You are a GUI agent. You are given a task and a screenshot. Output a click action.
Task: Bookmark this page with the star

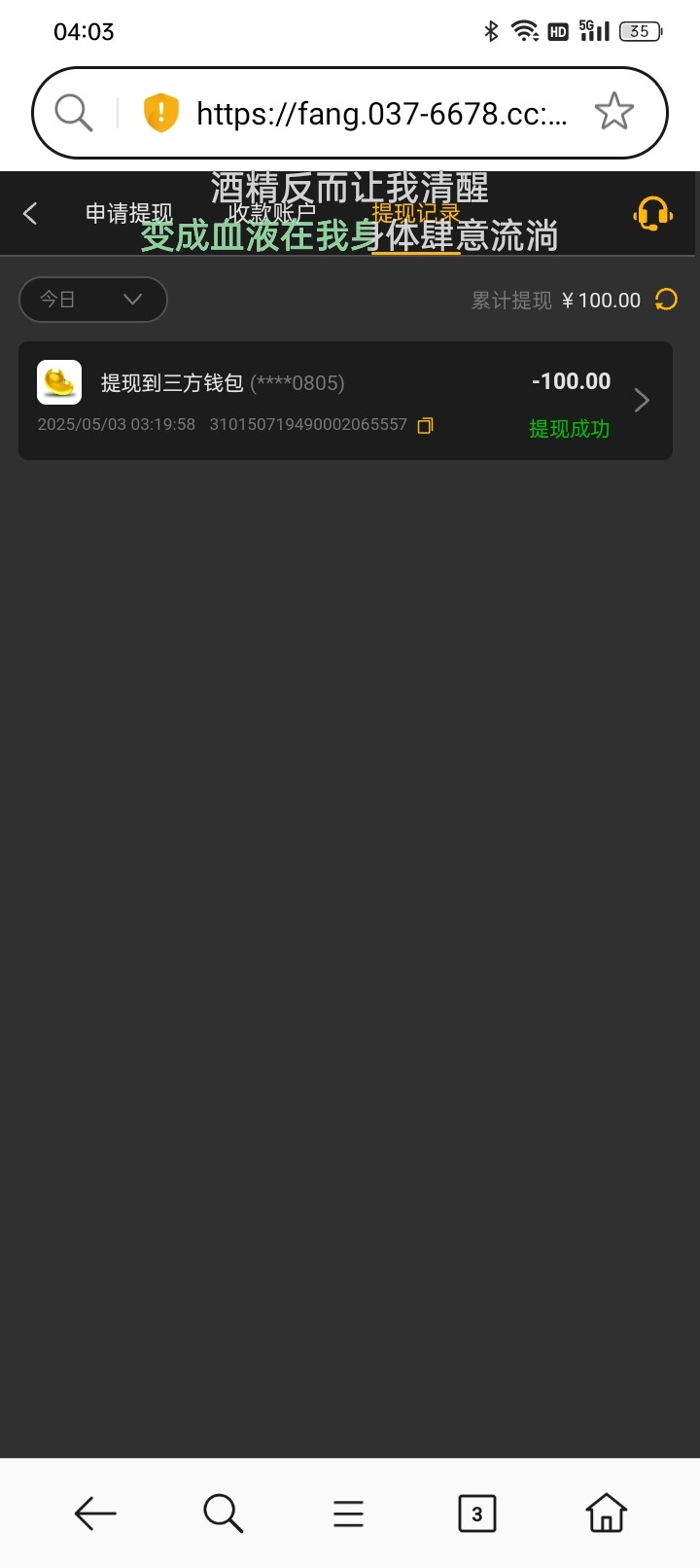click(613, 113)
